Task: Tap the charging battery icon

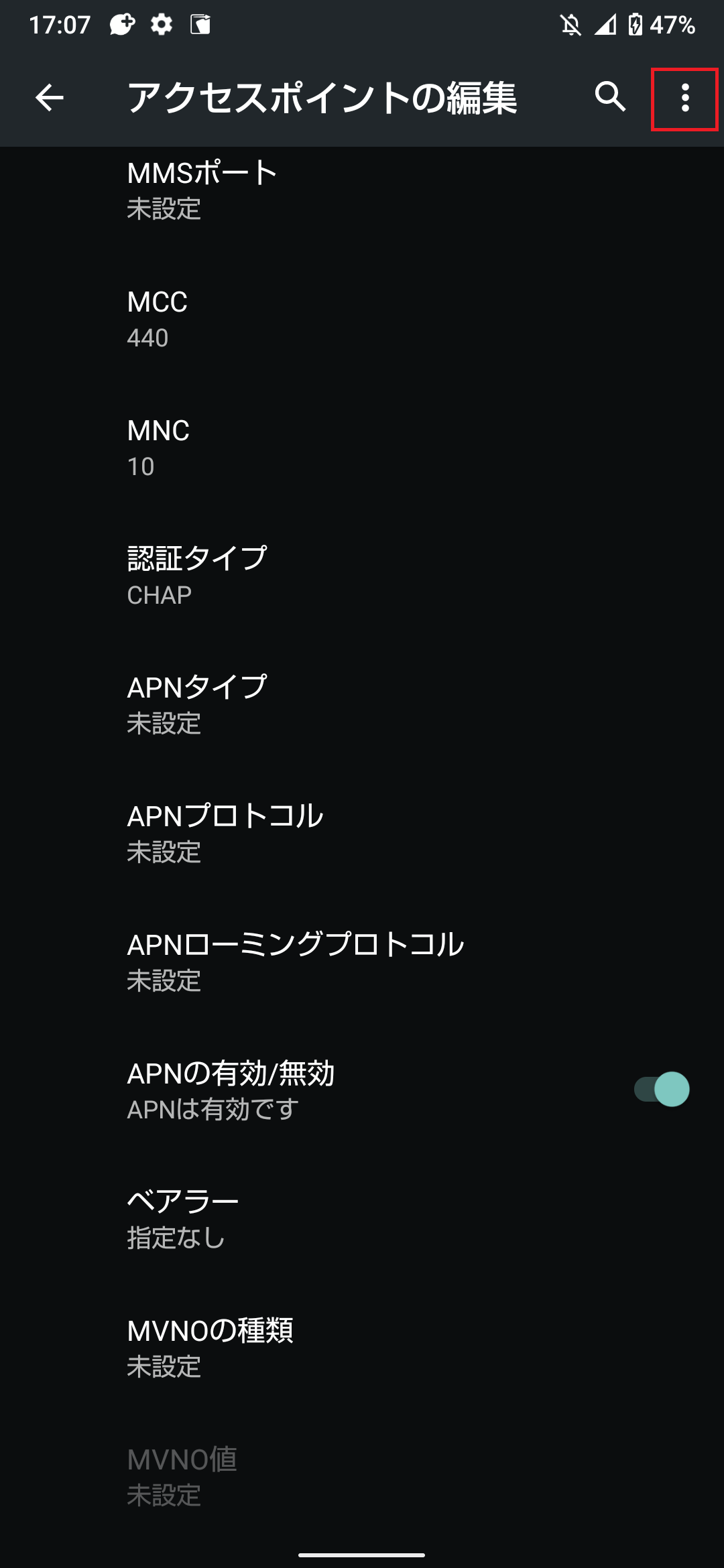Action: click(634, 25)
